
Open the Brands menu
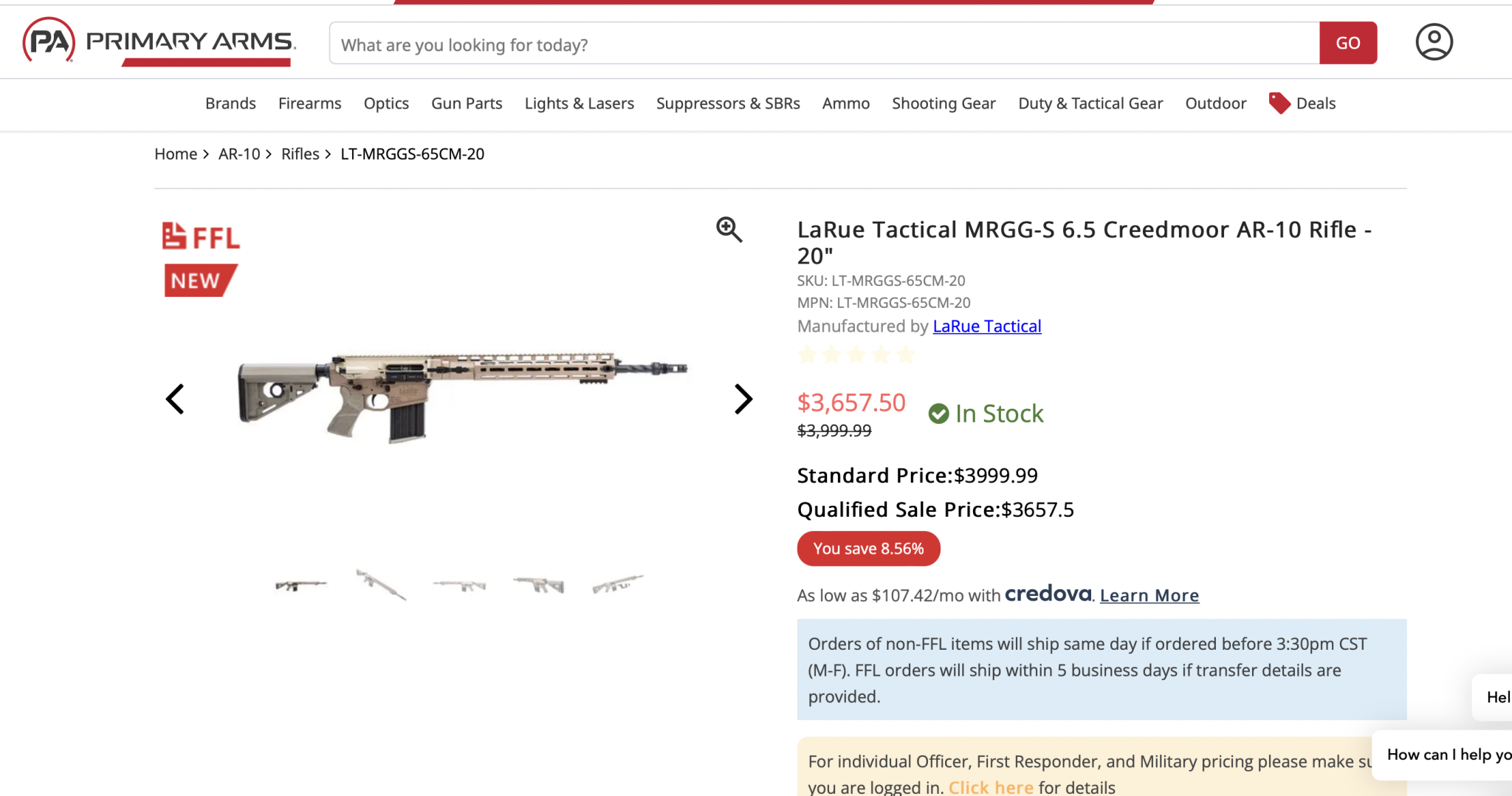click(230, 103)
